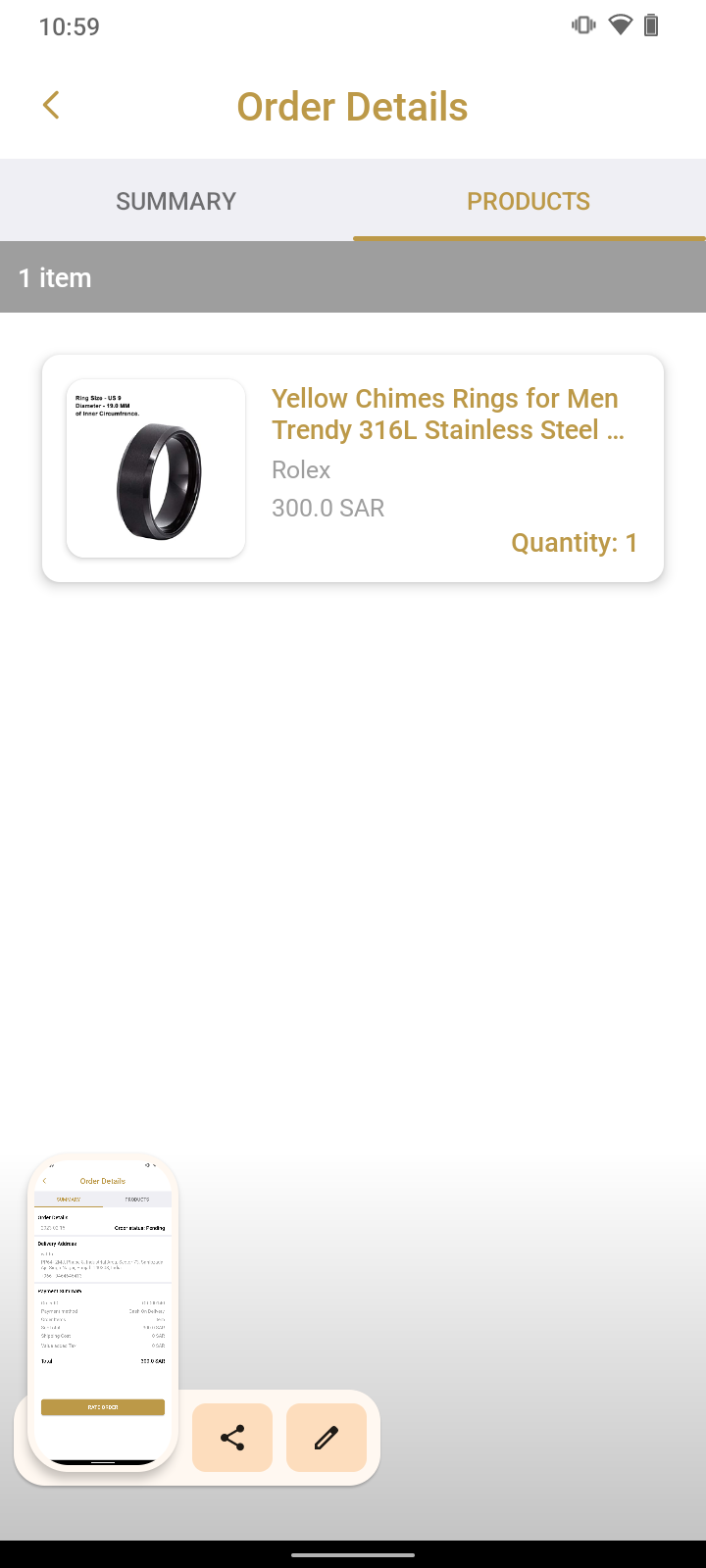Share the captured screenshot
The height and width of the screenshot is (1568, 706).
click(232, 1438)
